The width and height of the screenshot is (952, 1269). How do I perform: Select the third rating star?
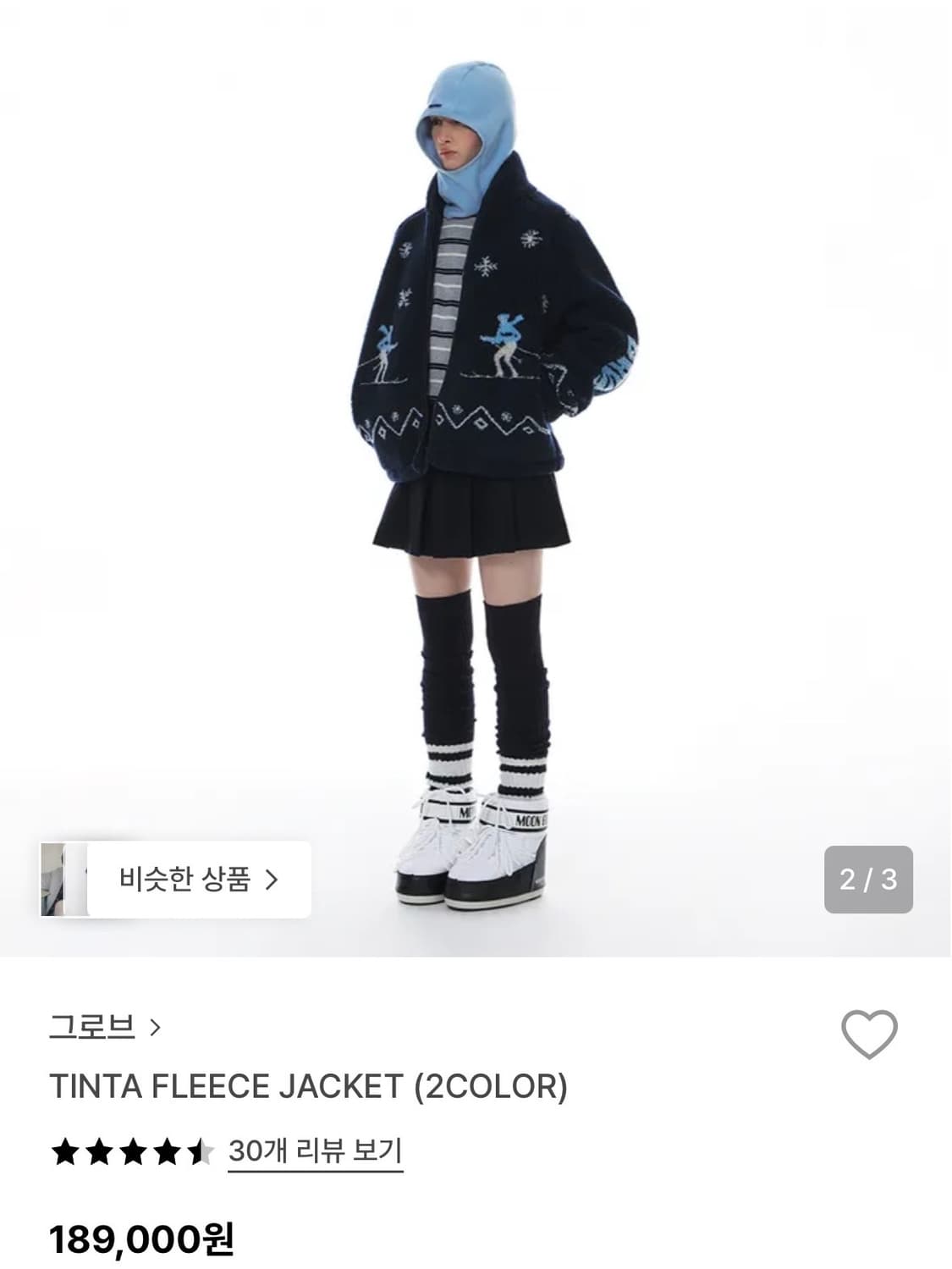pos(132,1150)
